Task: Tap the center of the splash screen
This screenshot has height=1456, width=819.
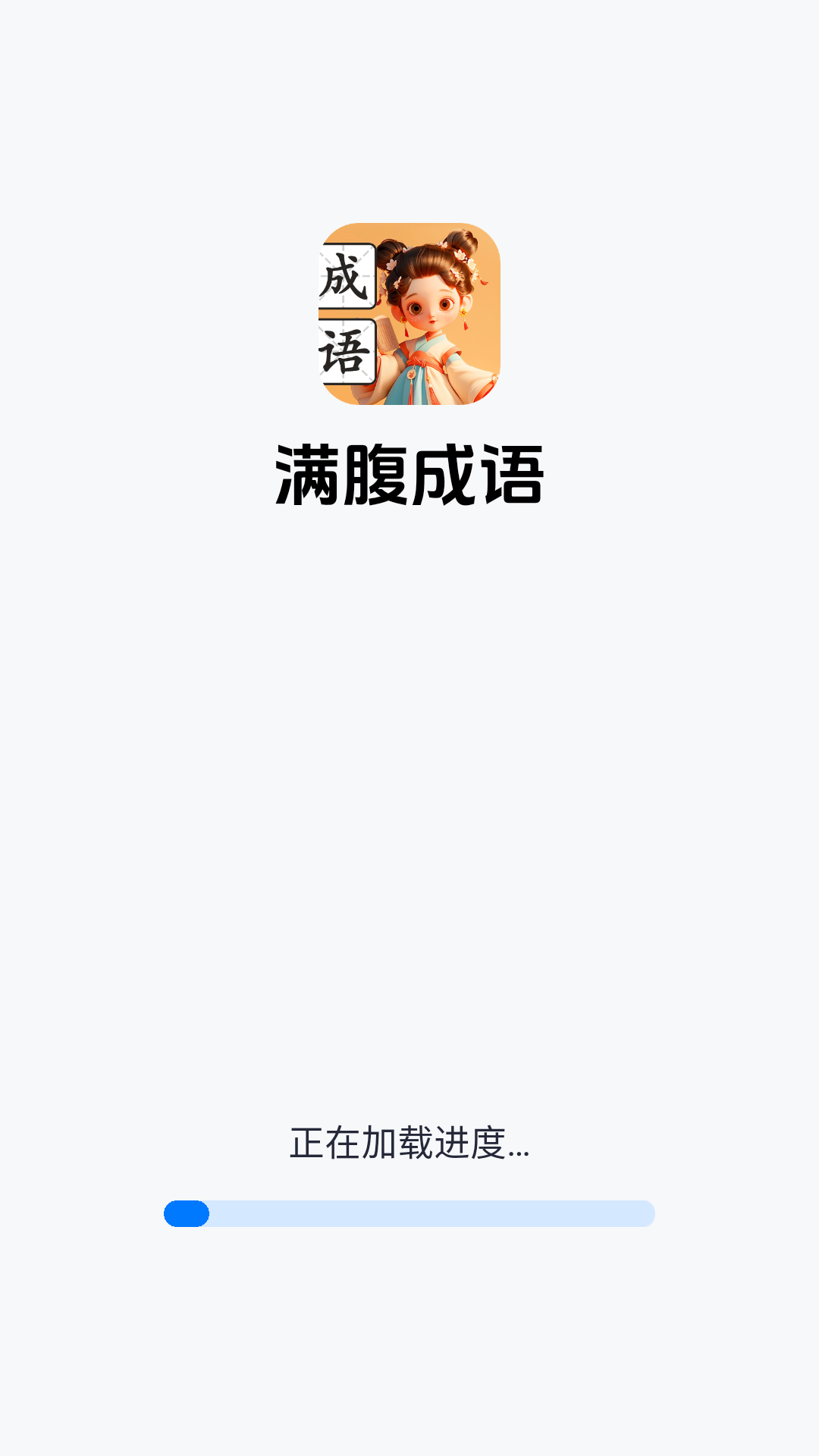Action: point(409,728)
